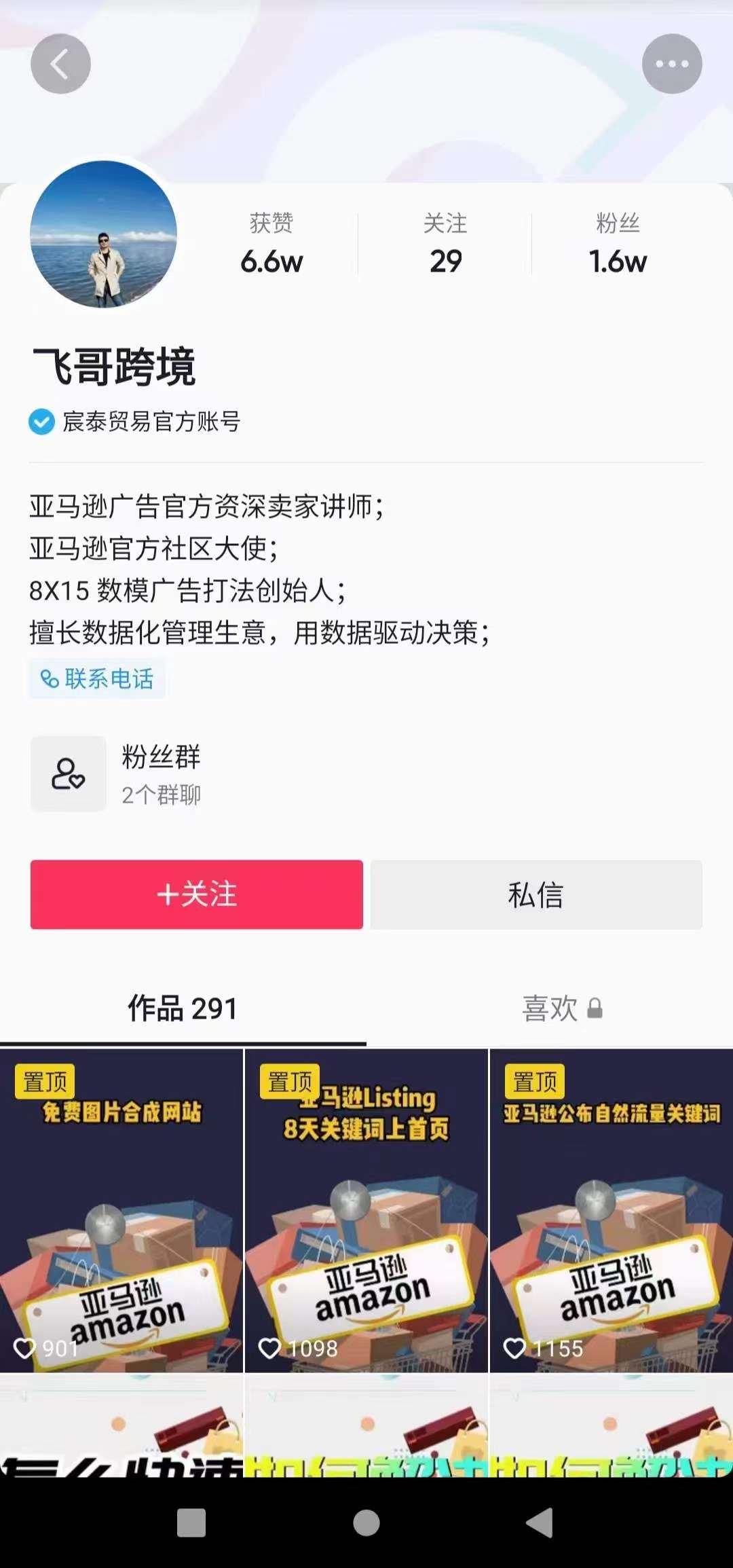Screen dimensions: 733x1568
Task: Switch to the 作品 291 tab
Action: (x=183, y=1008)
